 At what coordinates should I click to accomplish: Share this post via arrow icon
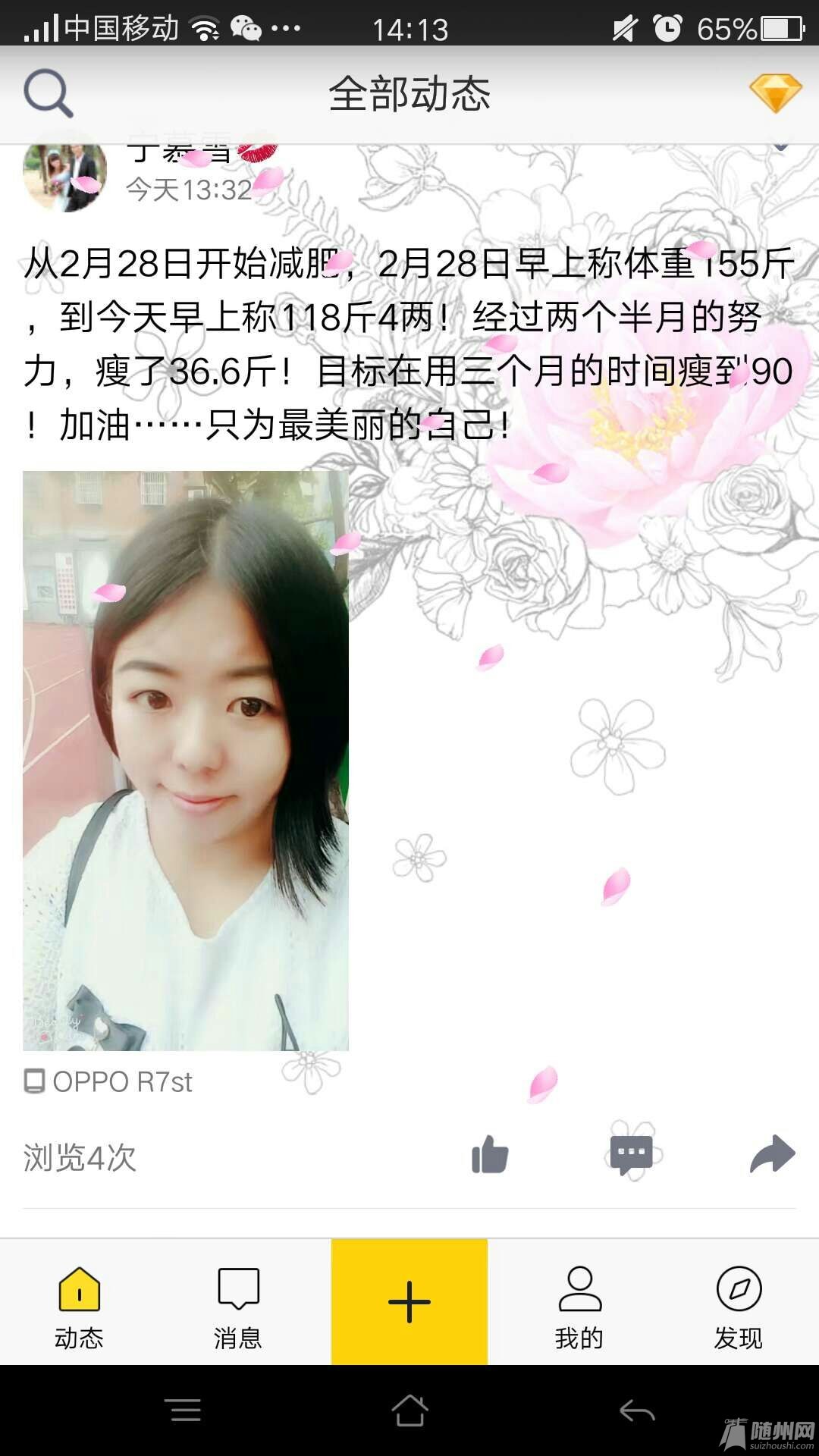tap(772, 1155)
